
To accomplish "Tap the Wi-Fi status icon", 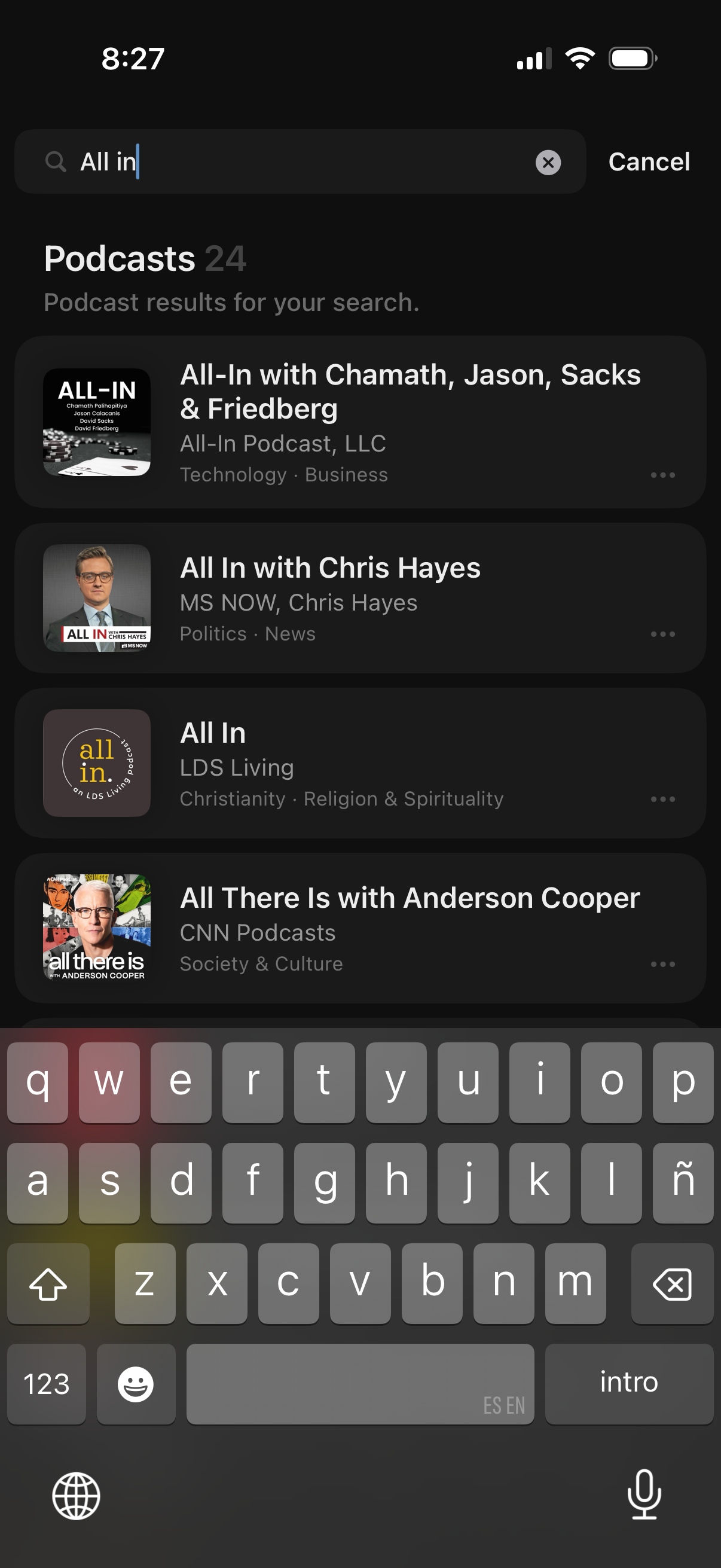I will 579,58.
